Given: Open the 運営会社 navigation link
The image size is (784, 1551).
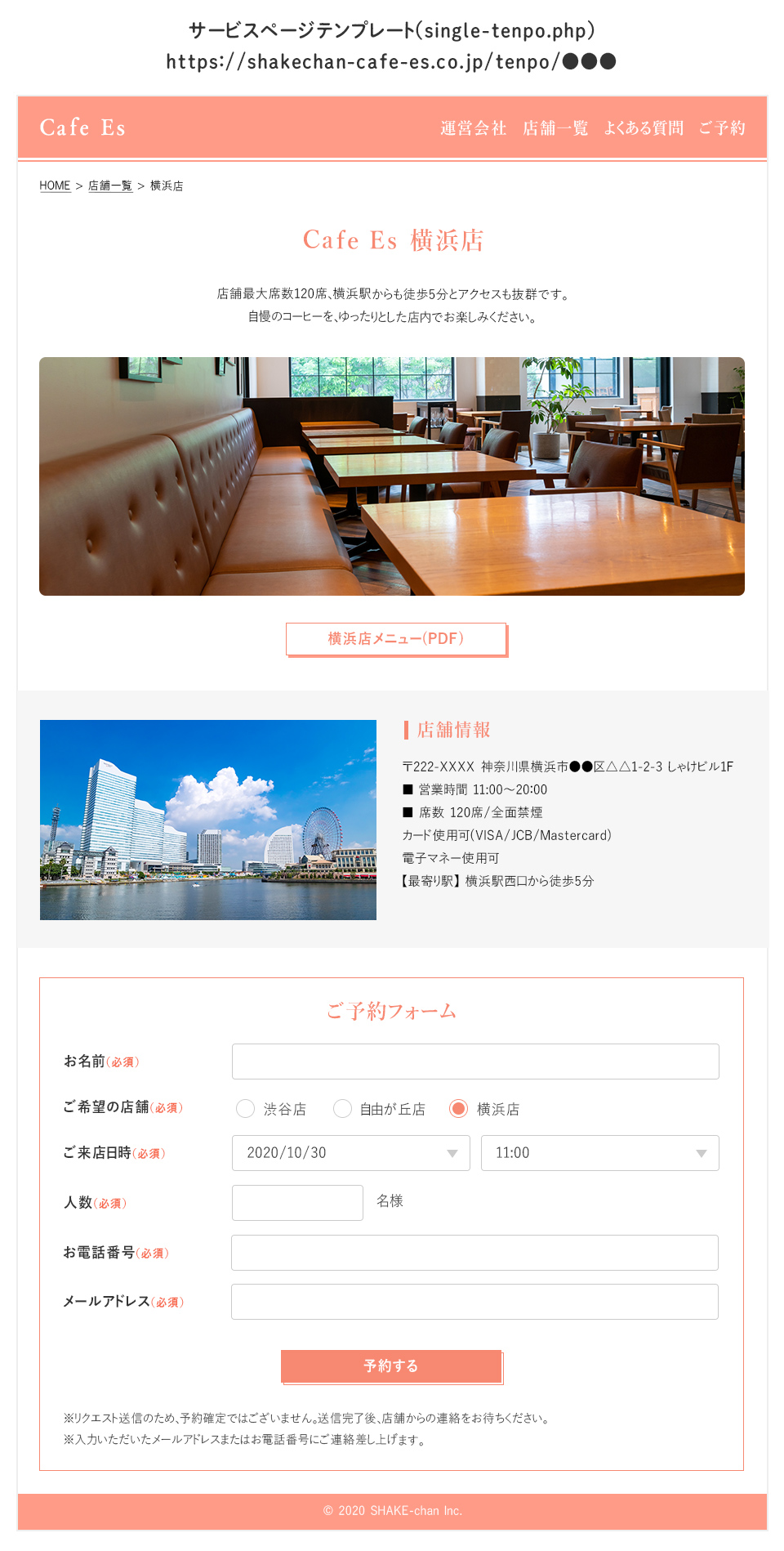Looking at the screenshot, I should click(473, 128).
